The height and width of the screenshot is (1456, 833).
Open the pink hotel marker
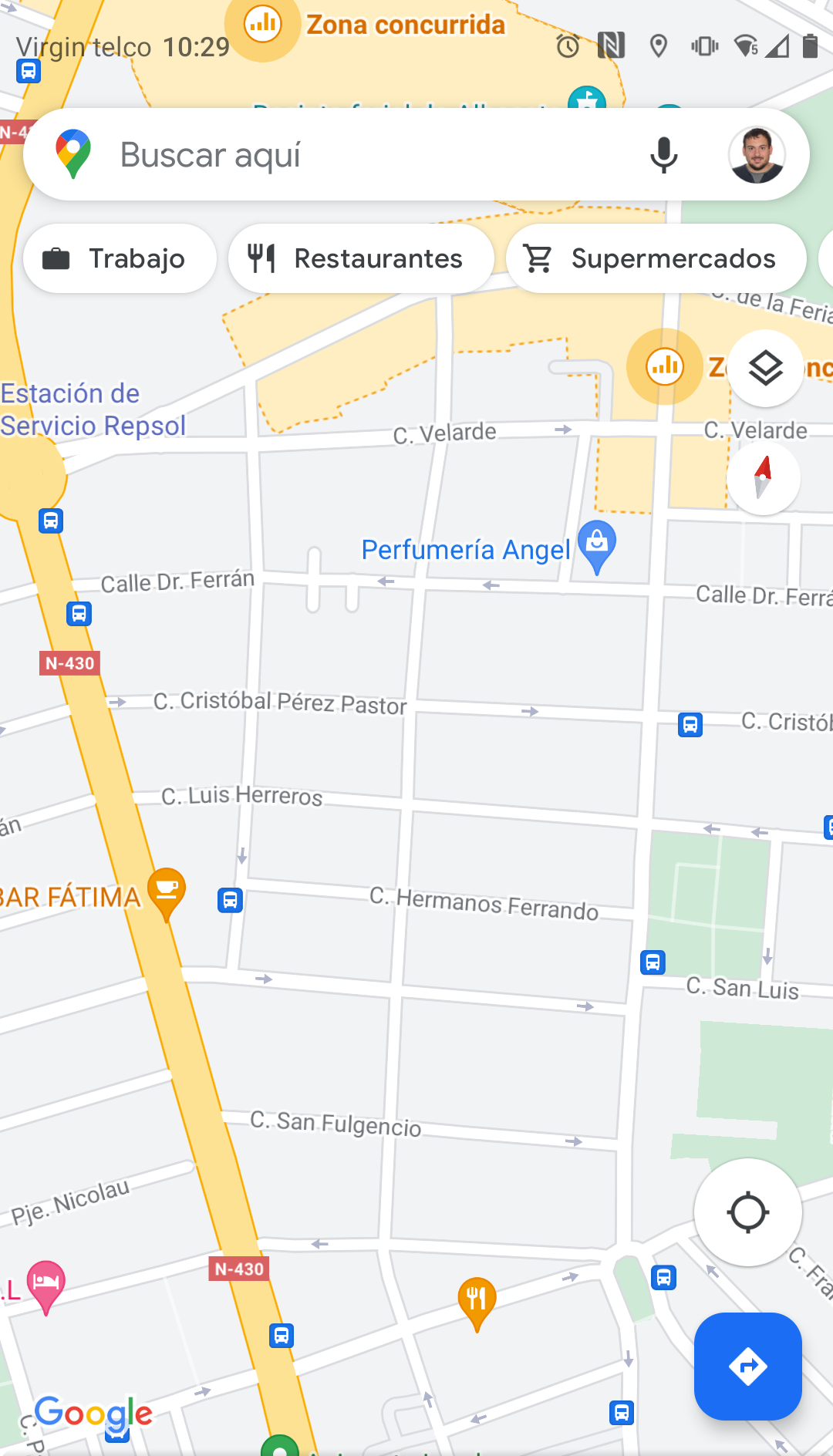point(46,1283)
